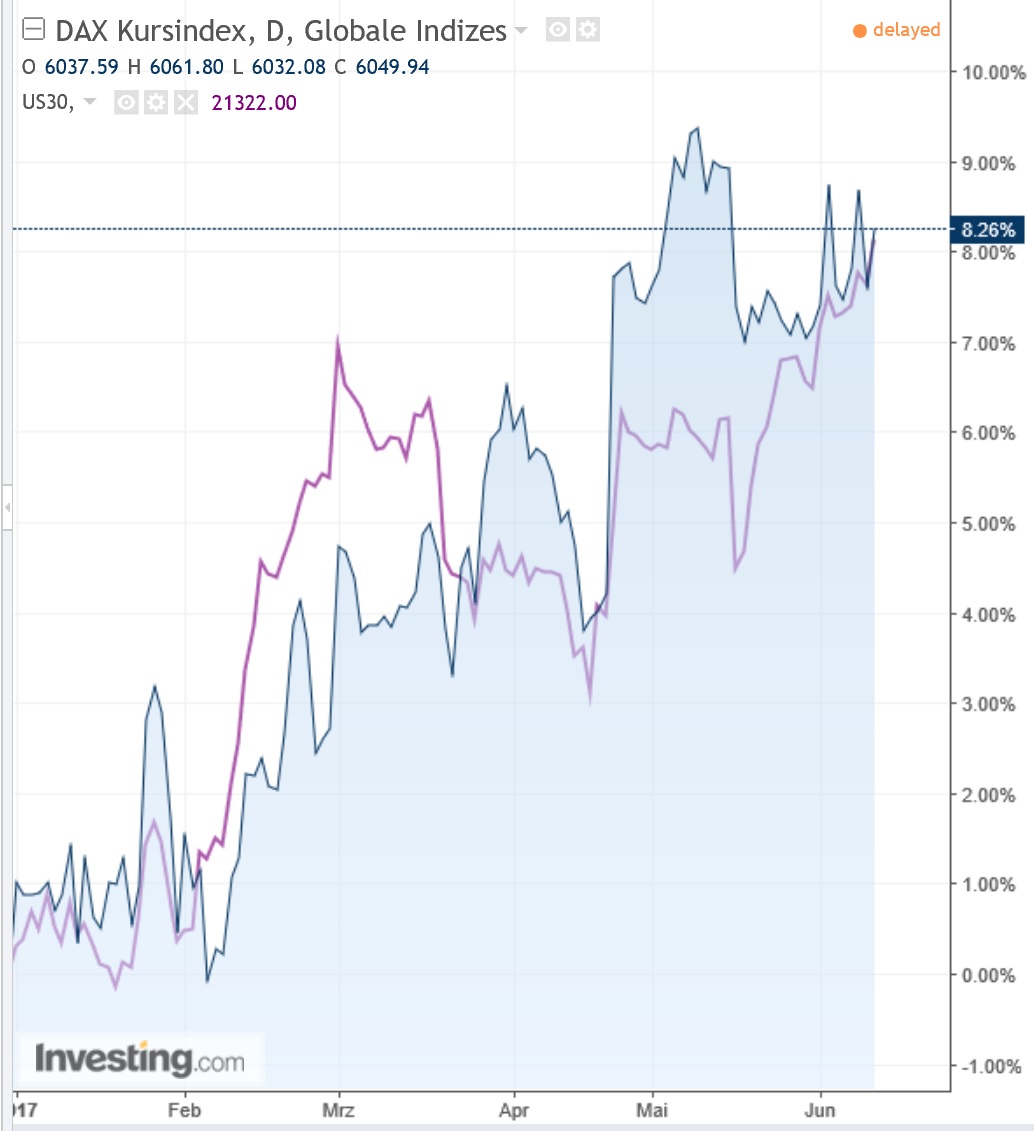1034x1131 pixels.
Task: Collapse the DAX Kursindex legend
Action: (x=34, y=31)
